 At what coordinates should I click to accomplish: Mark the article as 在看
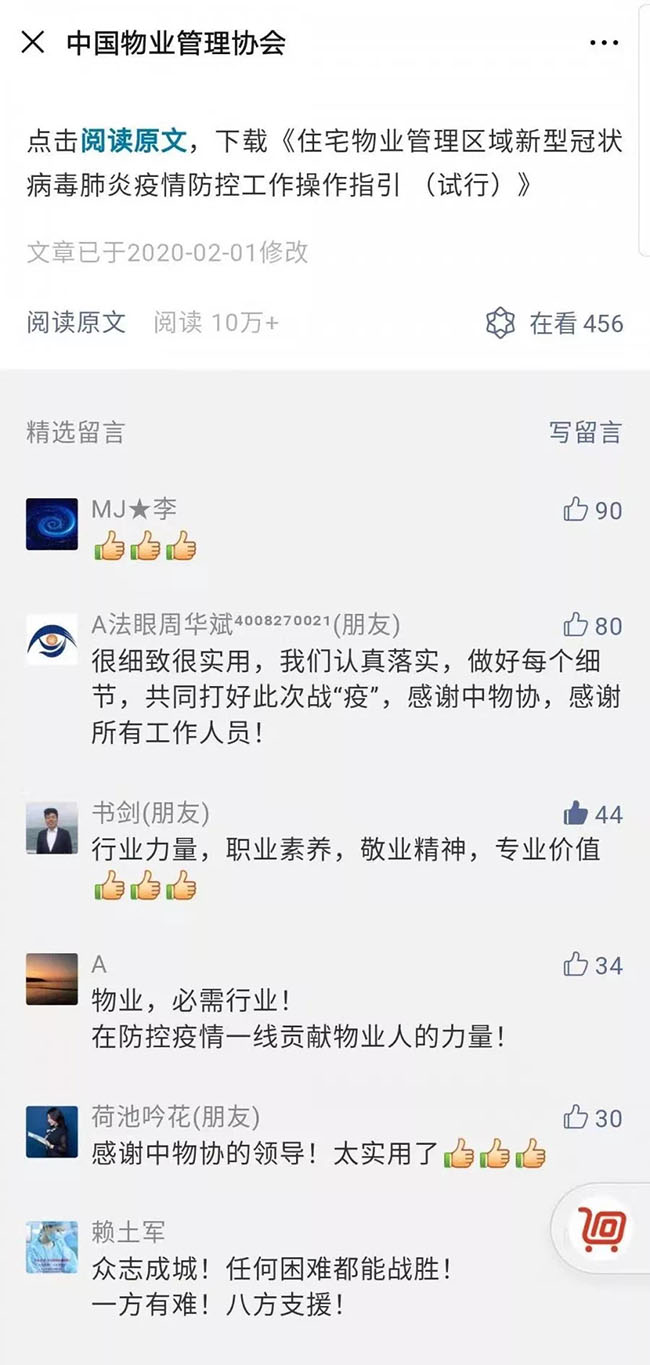(554, 323)
